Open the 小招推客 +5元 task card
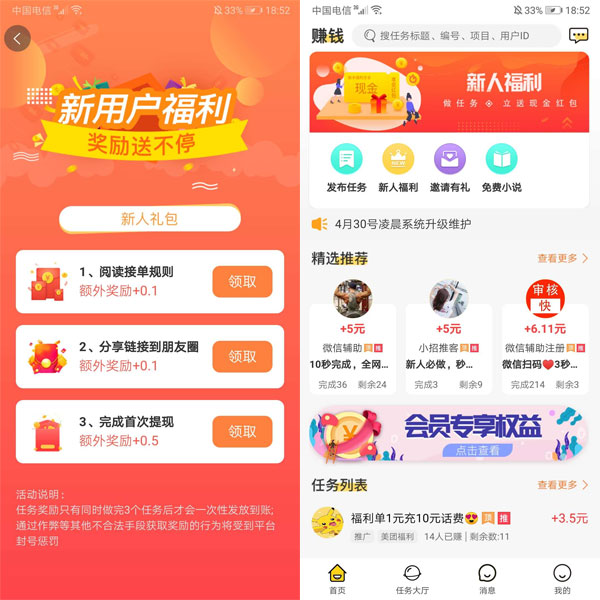 pos(449,336)
